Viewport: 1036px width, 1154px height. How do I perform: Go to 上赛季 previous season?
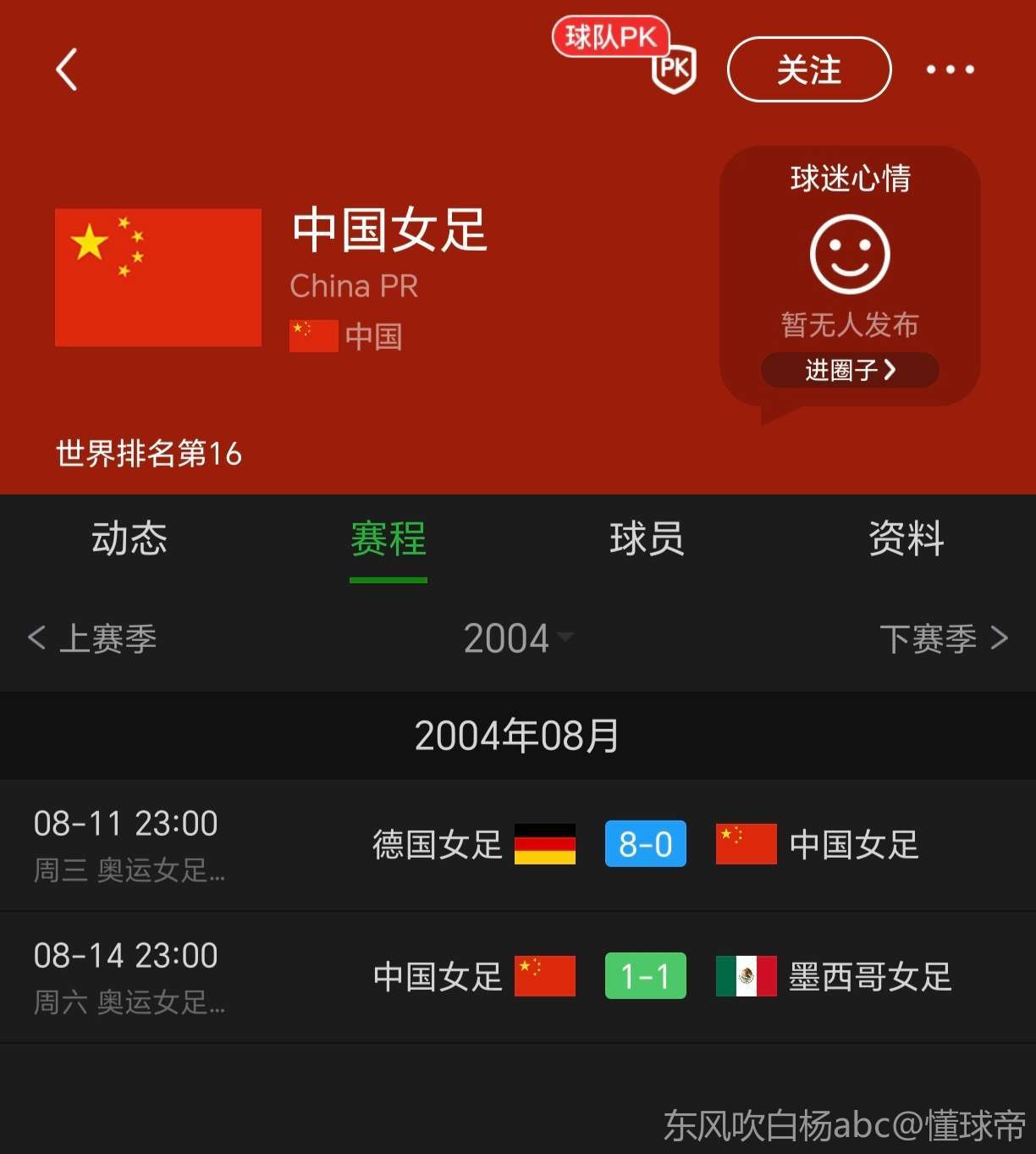[x=93, y=638]
